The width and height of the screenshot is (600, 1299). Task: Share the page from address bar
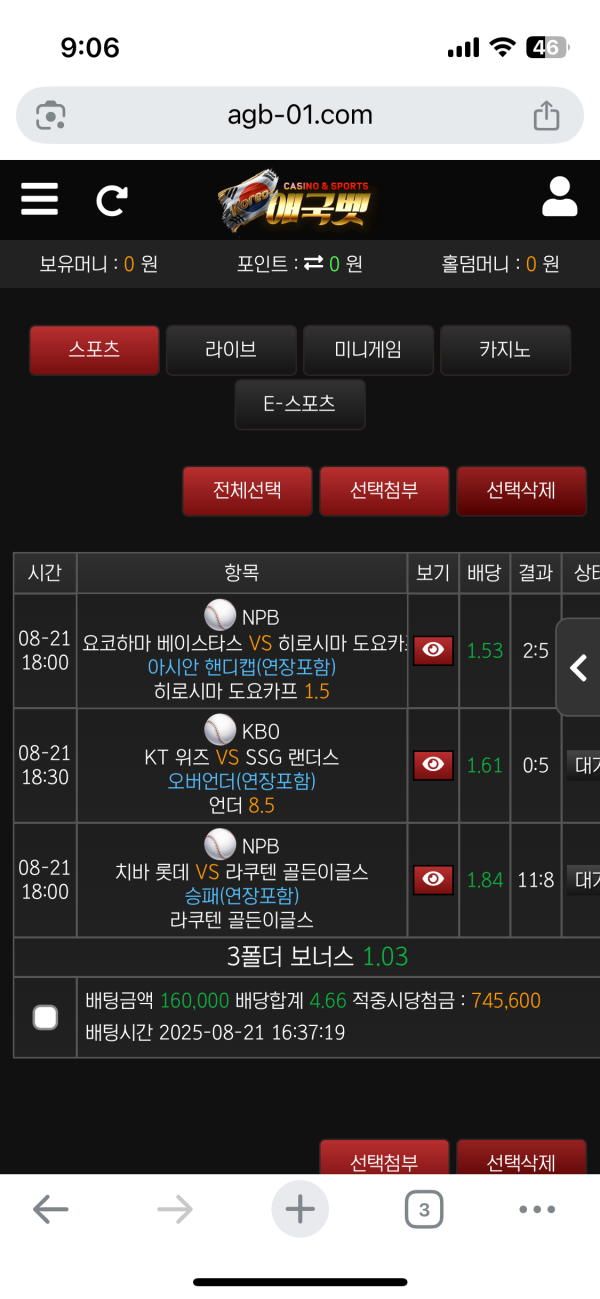(546, 116)
